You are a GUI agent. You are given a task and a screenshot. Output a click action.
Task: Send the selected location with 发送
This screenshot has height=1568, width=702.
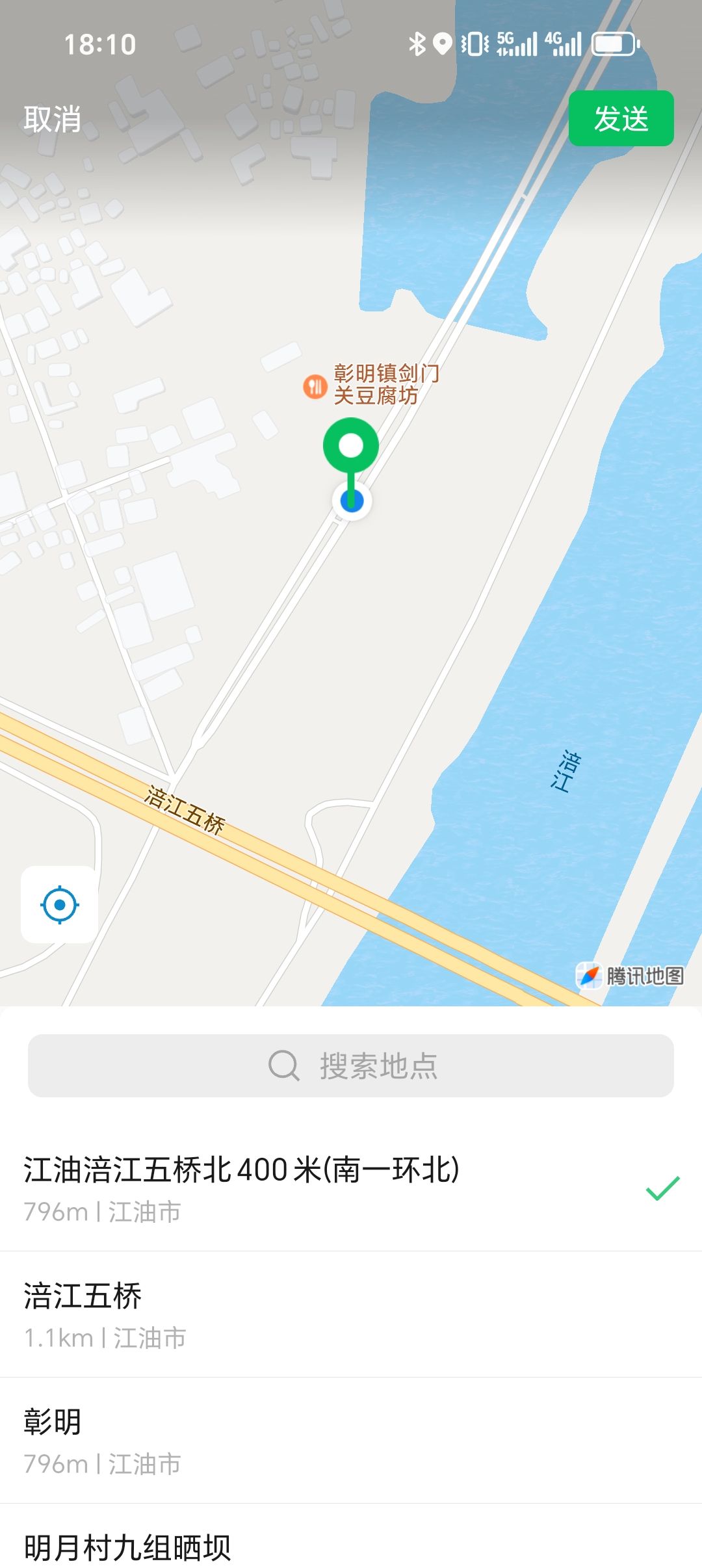(621, 118)
